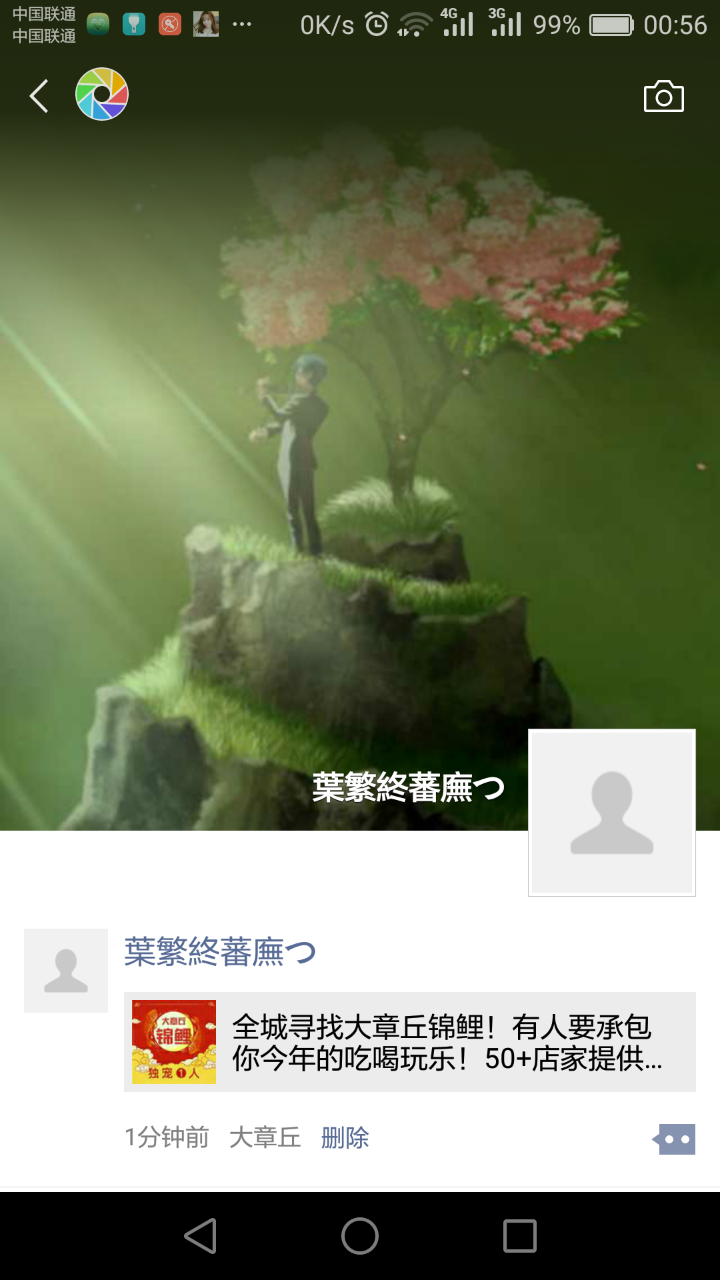Tap the system home button
Screen dimensions: 720x1280
pyautogui.click(x=360, y=1236)
